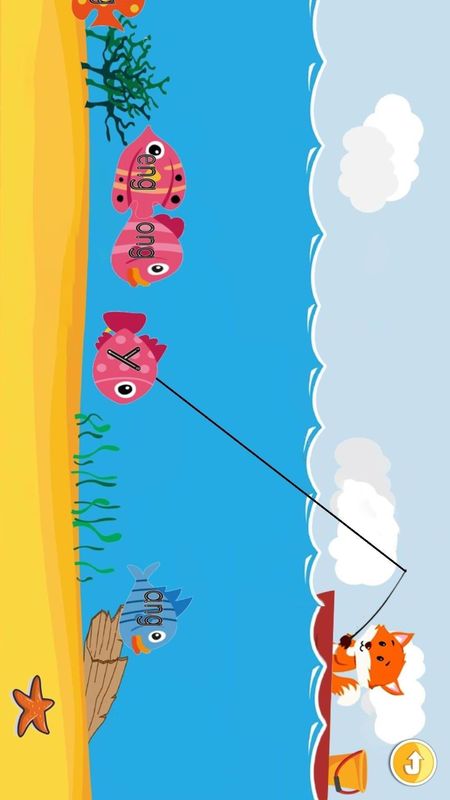This screenshot has height=800, width=450.
Task: Catch the pink fish labeled ong
Action: (147, 249)
